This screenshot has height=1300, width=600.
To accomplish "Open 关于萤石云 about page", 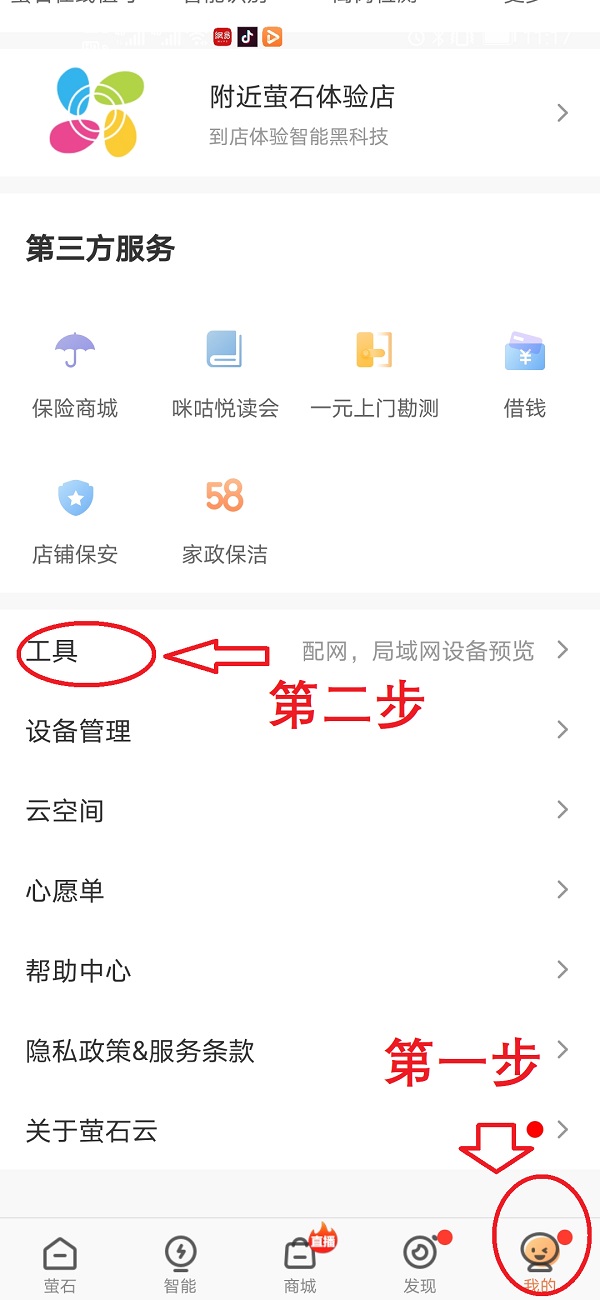I will coord(300,1131).
